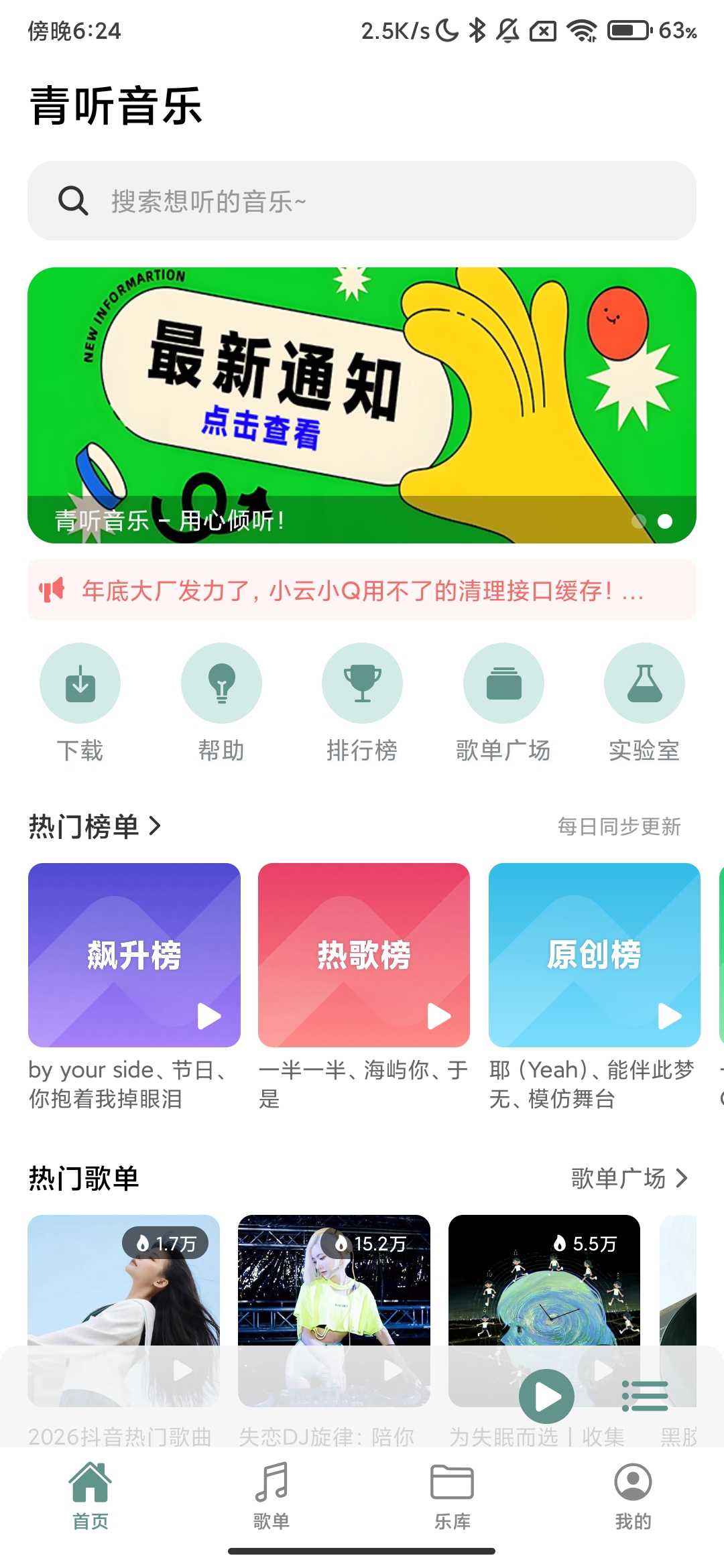Open the 实验室 flask icon
724x1568 pixels.
[644, 683]
